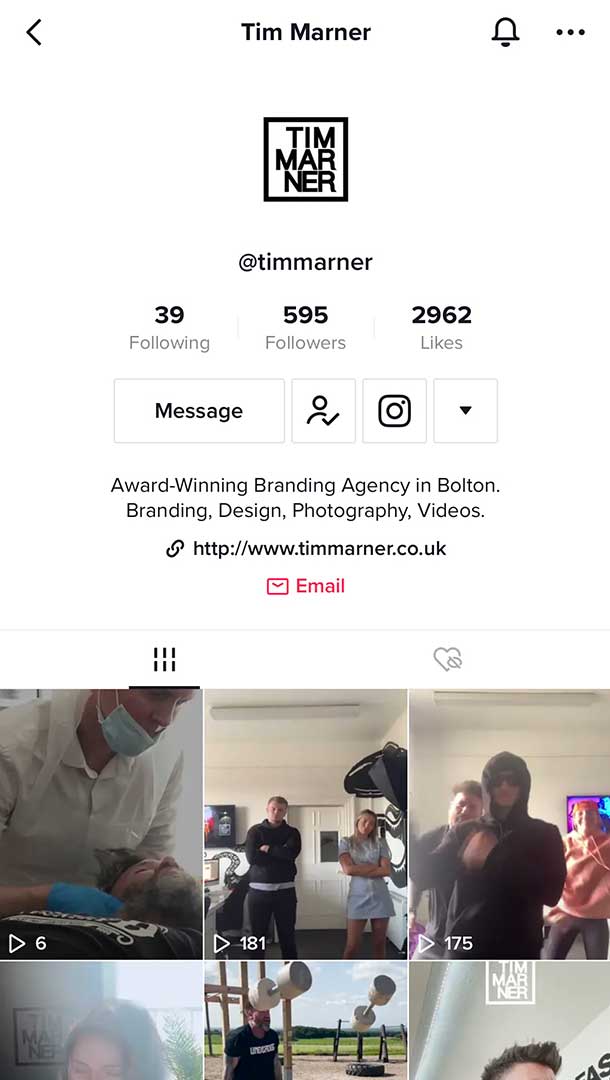Tap the Email contact button
610x1080 pixels.
tap(306, 586)
